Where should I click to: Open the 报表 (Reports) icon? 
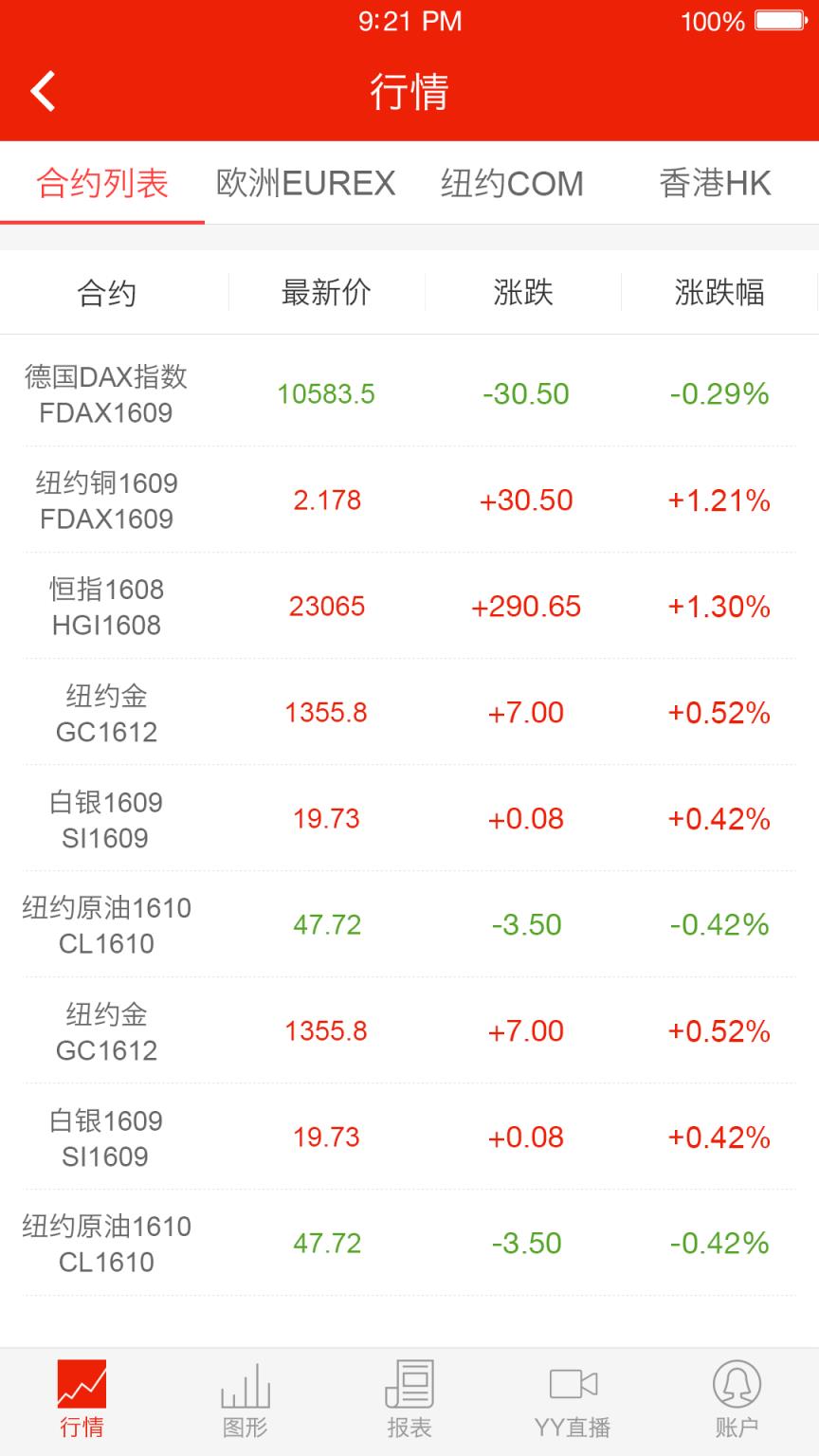click(409, 1395)
